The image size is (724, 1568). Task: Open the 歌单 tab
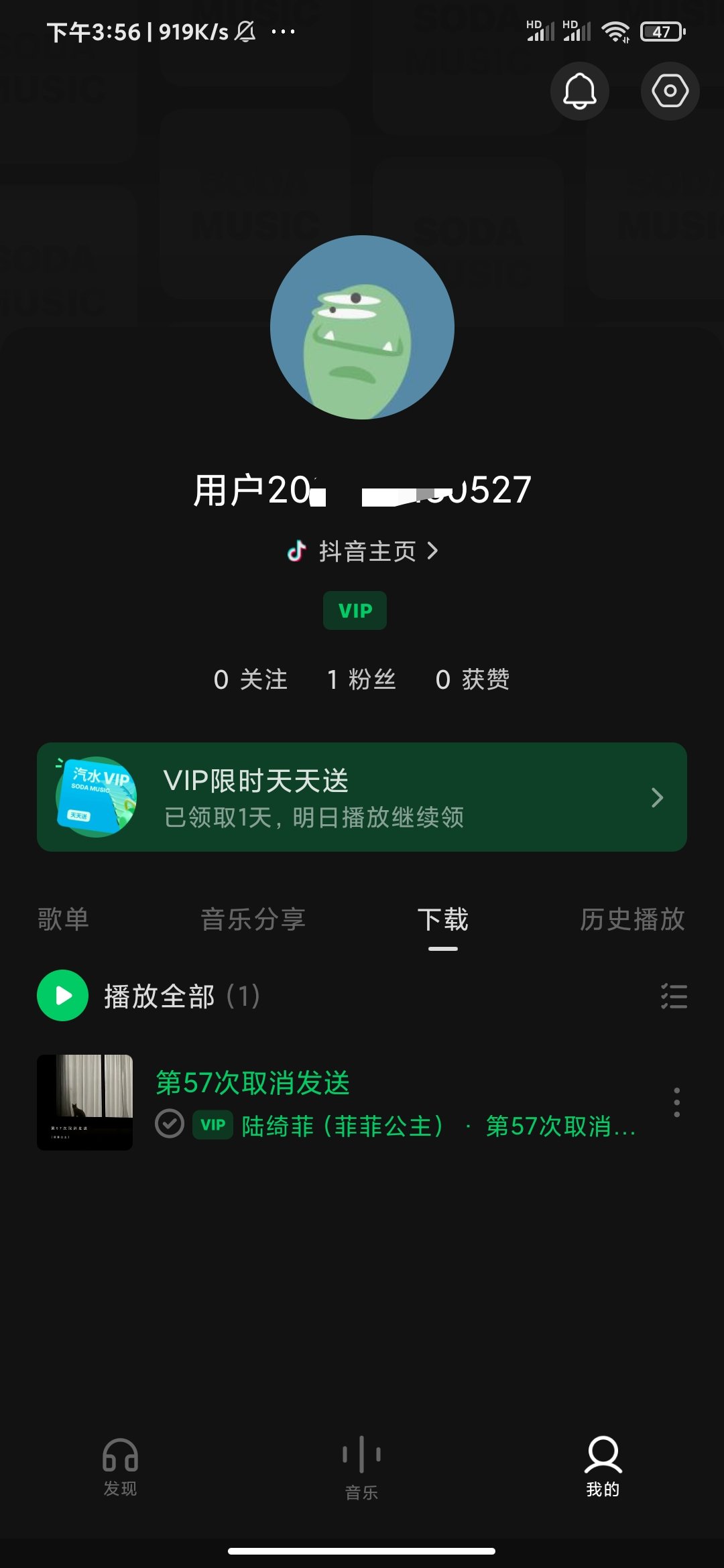click(x=63, y=920)
